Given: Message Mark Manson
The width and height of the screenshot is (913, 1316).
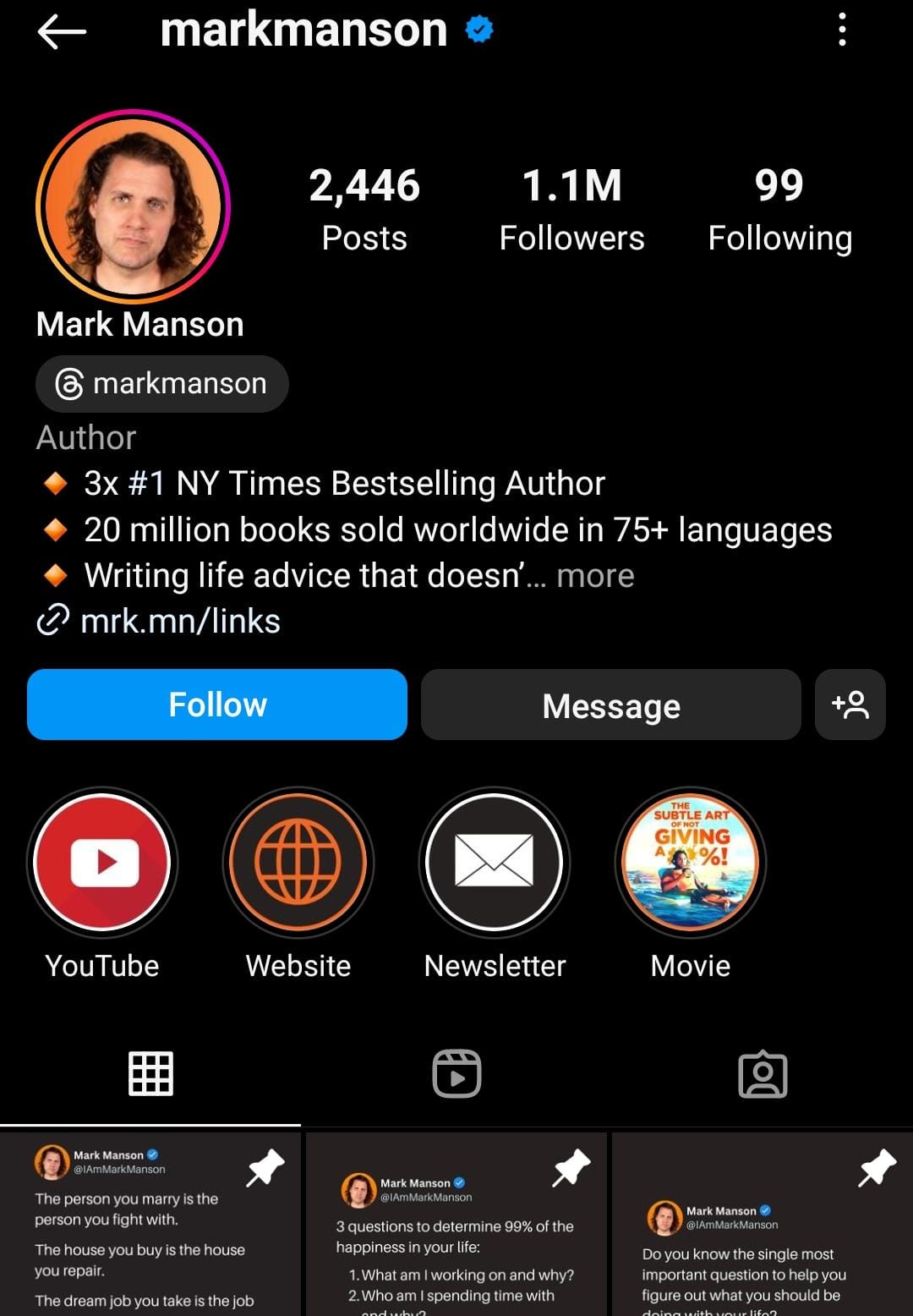Looking at the screenshot, I should pos(610,705).
